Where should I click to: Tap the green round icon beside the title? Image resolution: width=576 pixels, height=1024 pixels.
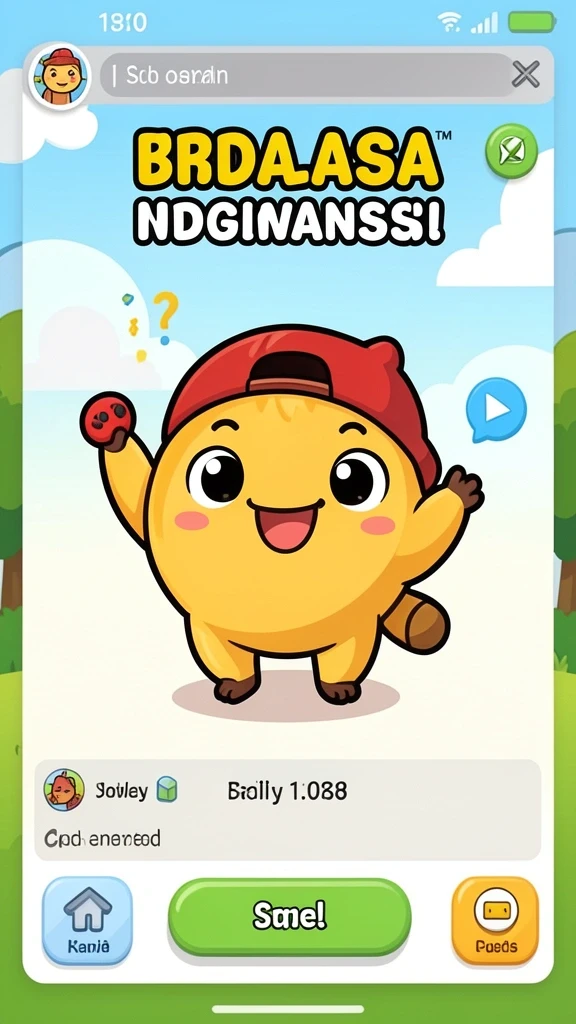(x=511, y=152)
